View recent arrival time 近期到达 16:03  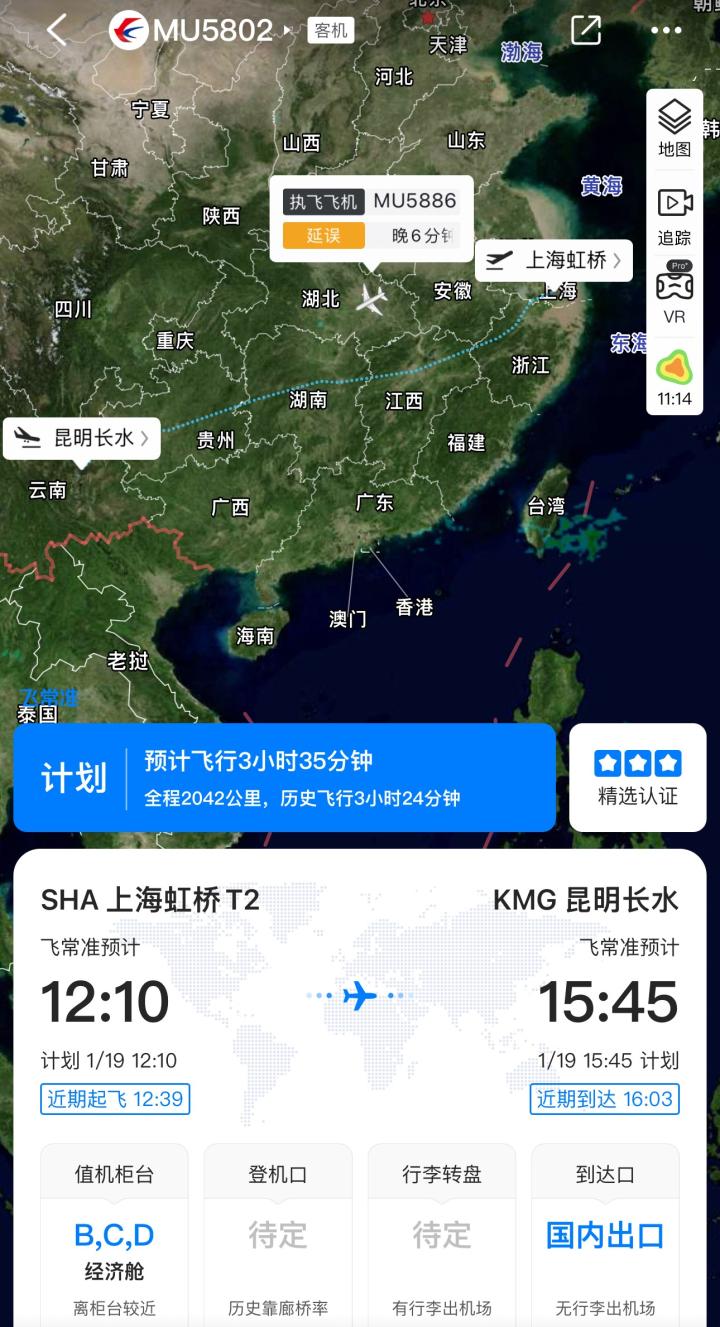604,1099
